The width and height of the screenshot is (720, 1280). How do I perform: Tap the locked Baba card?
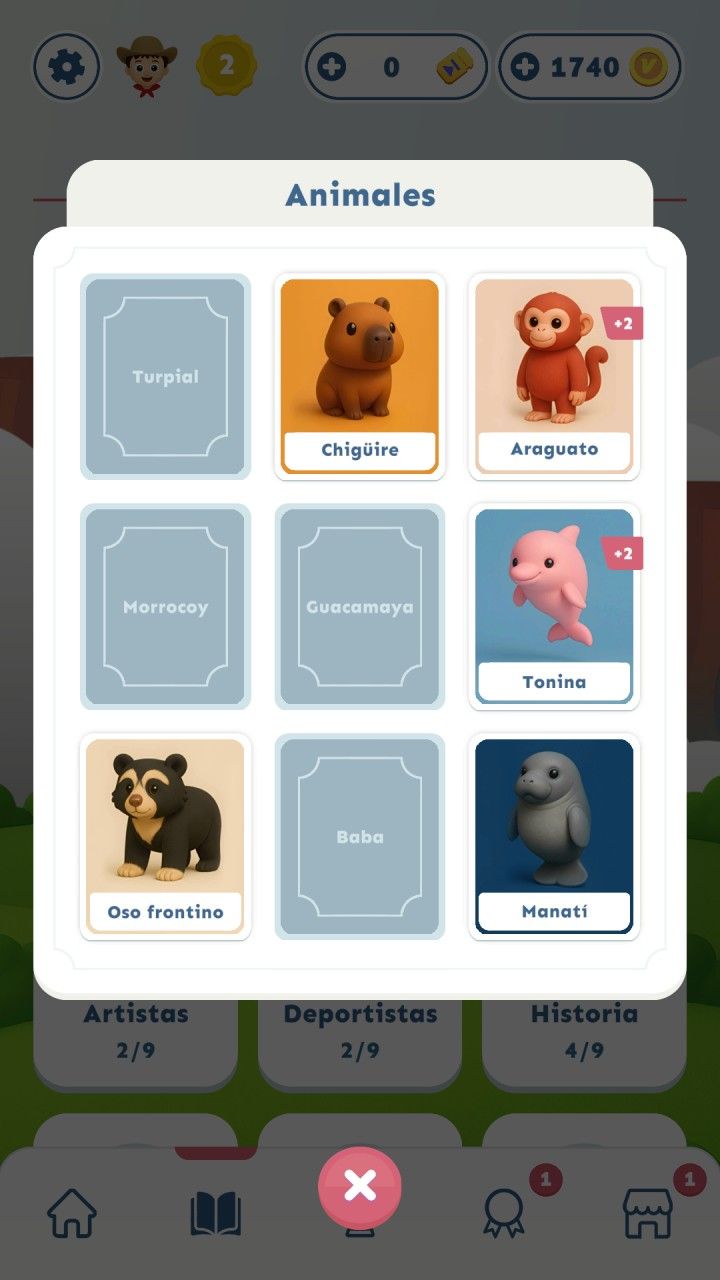[360, 836]
